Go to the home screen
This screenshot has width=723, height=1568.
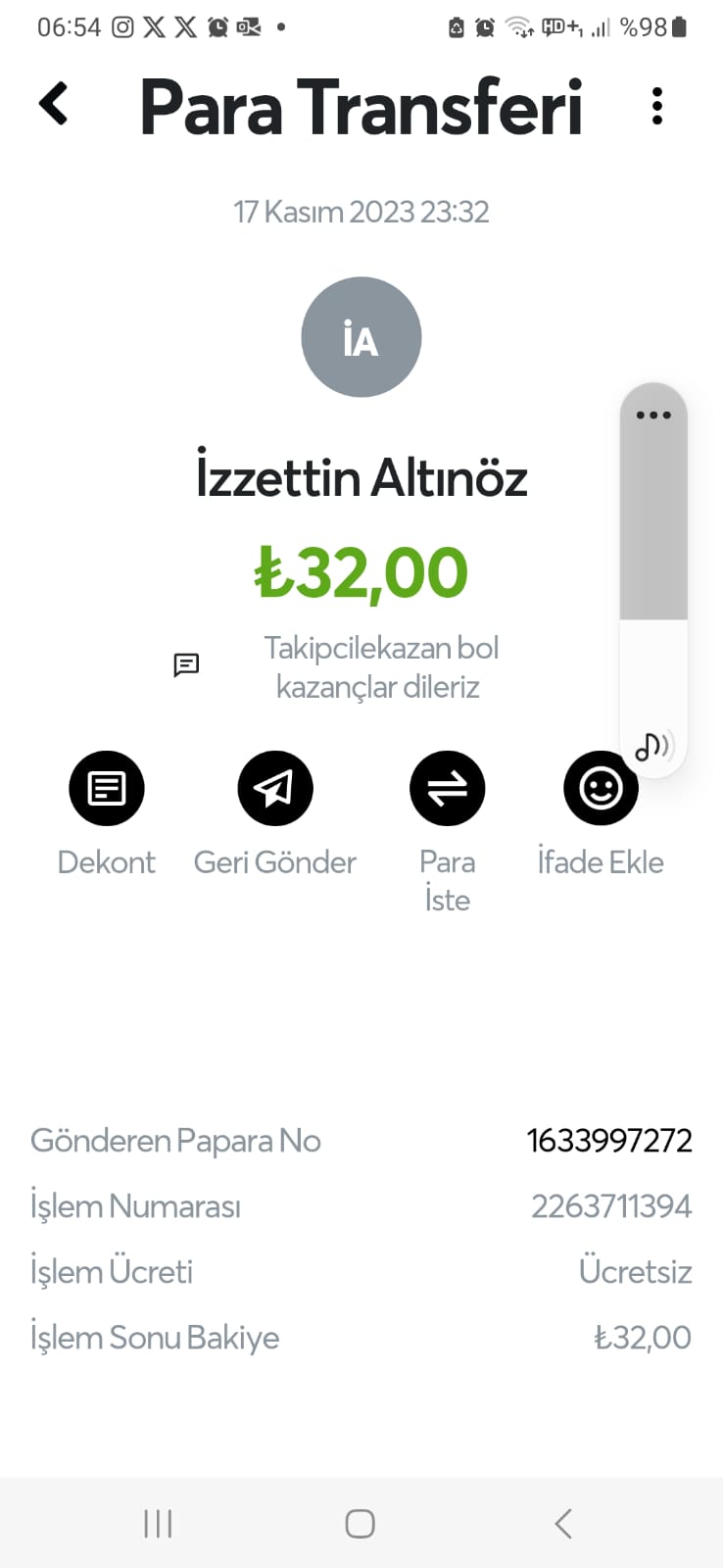pyautogui.click(x=360, y=1524)
